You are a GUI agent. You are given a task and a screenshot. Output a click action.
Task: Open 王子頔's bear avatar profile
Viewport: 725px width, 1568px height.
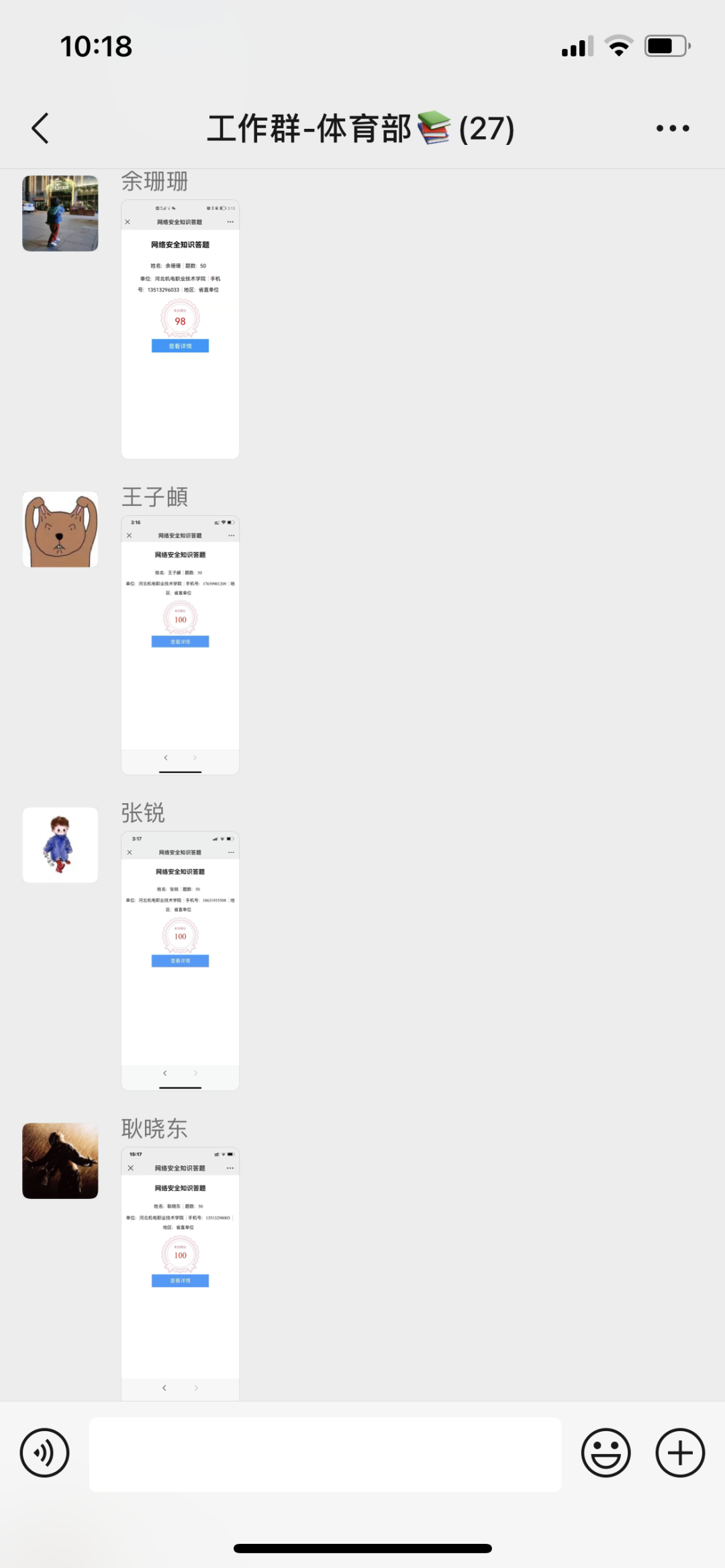60,529
